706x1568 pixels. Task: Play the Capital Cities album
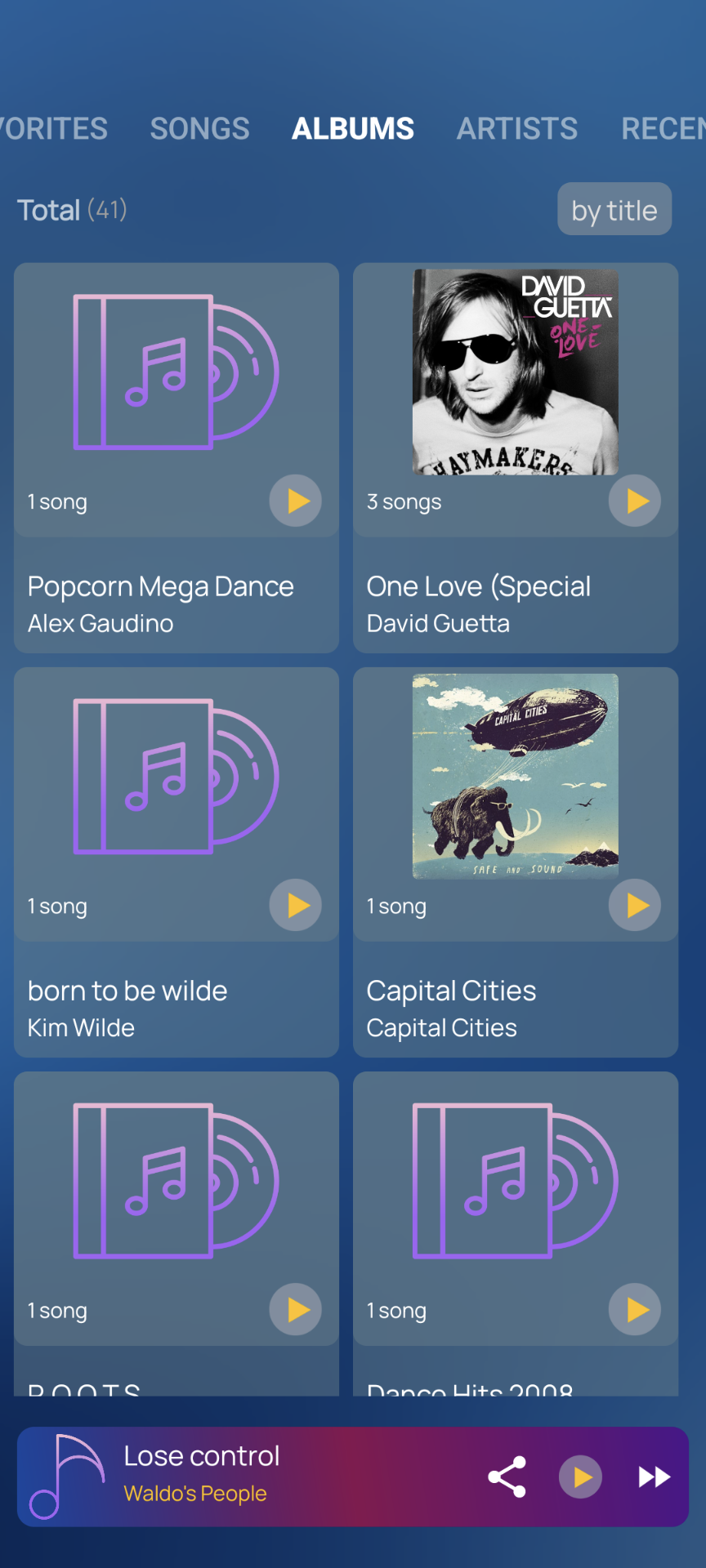(635, 905)
